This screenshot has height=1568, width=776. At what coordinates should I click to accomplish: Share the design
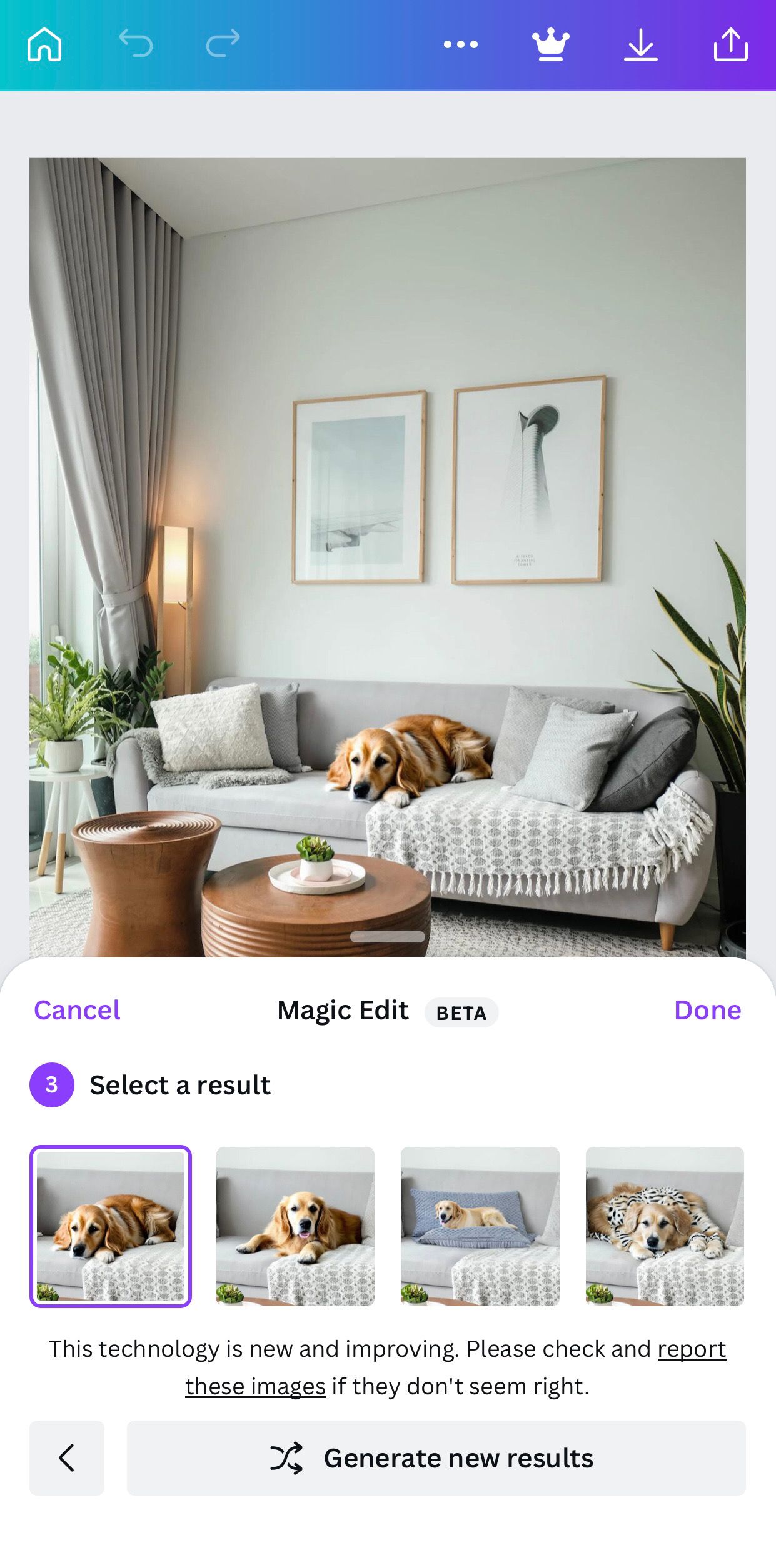click(x=730, y=44)
